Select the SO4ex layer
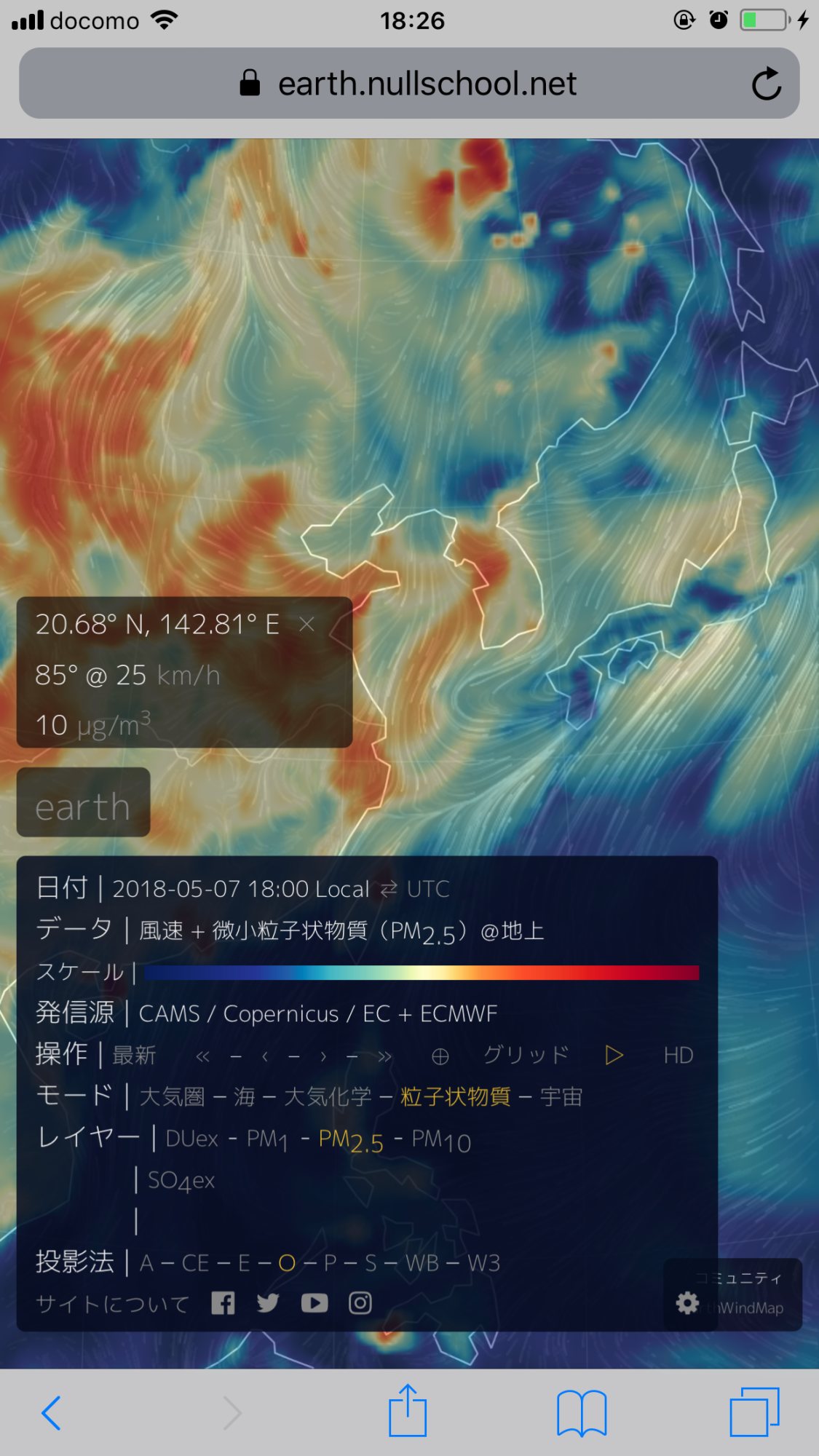 click(x=181, y=1180)
